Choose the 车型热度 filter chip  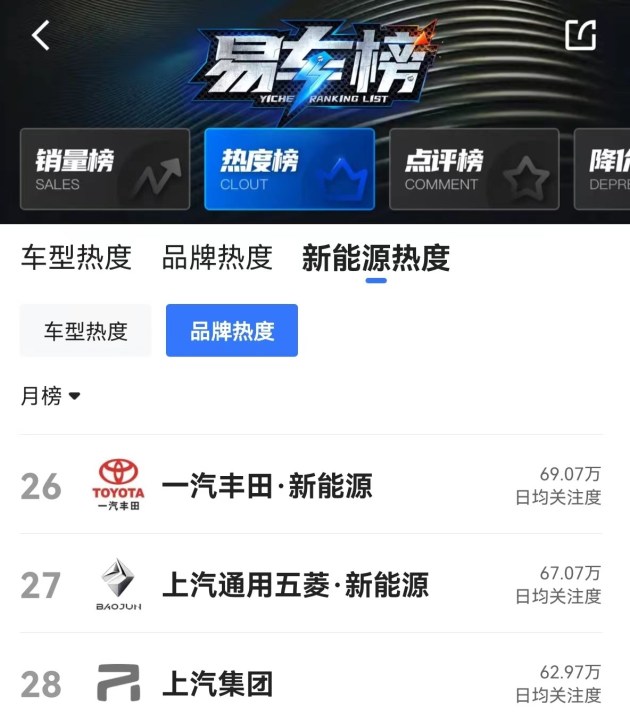coord(85,331)
